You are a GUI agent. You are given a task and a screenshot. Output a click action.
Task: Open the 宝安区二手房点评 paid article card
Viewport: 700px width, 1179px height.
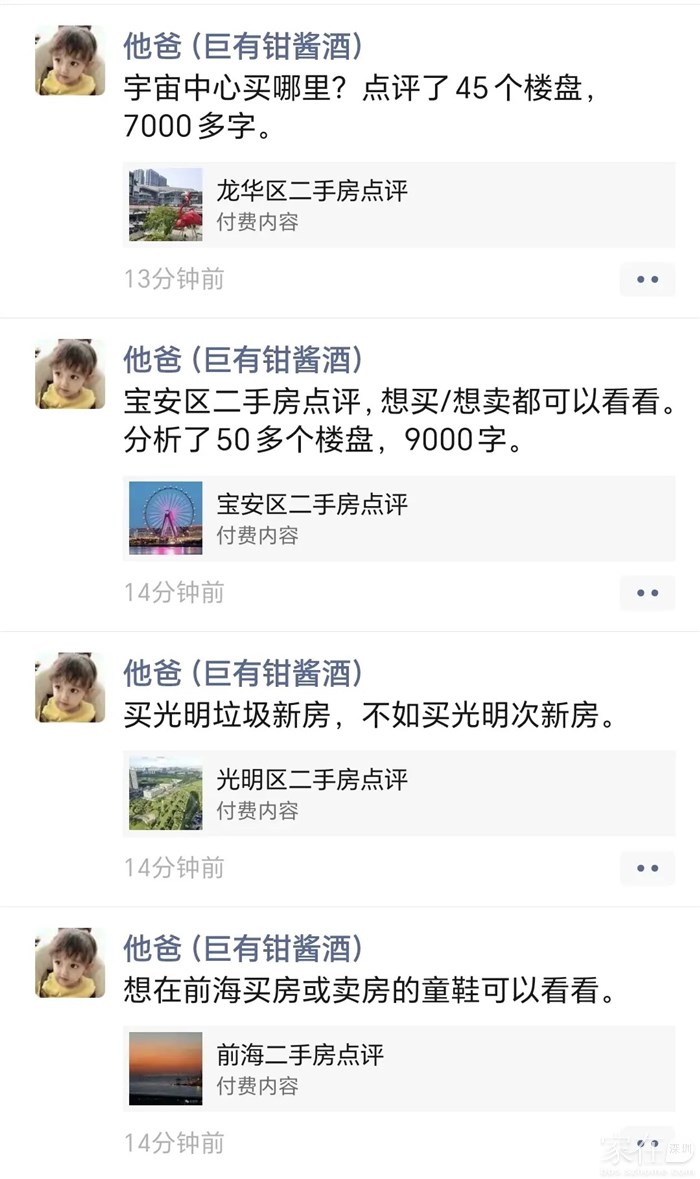(398, 518)
